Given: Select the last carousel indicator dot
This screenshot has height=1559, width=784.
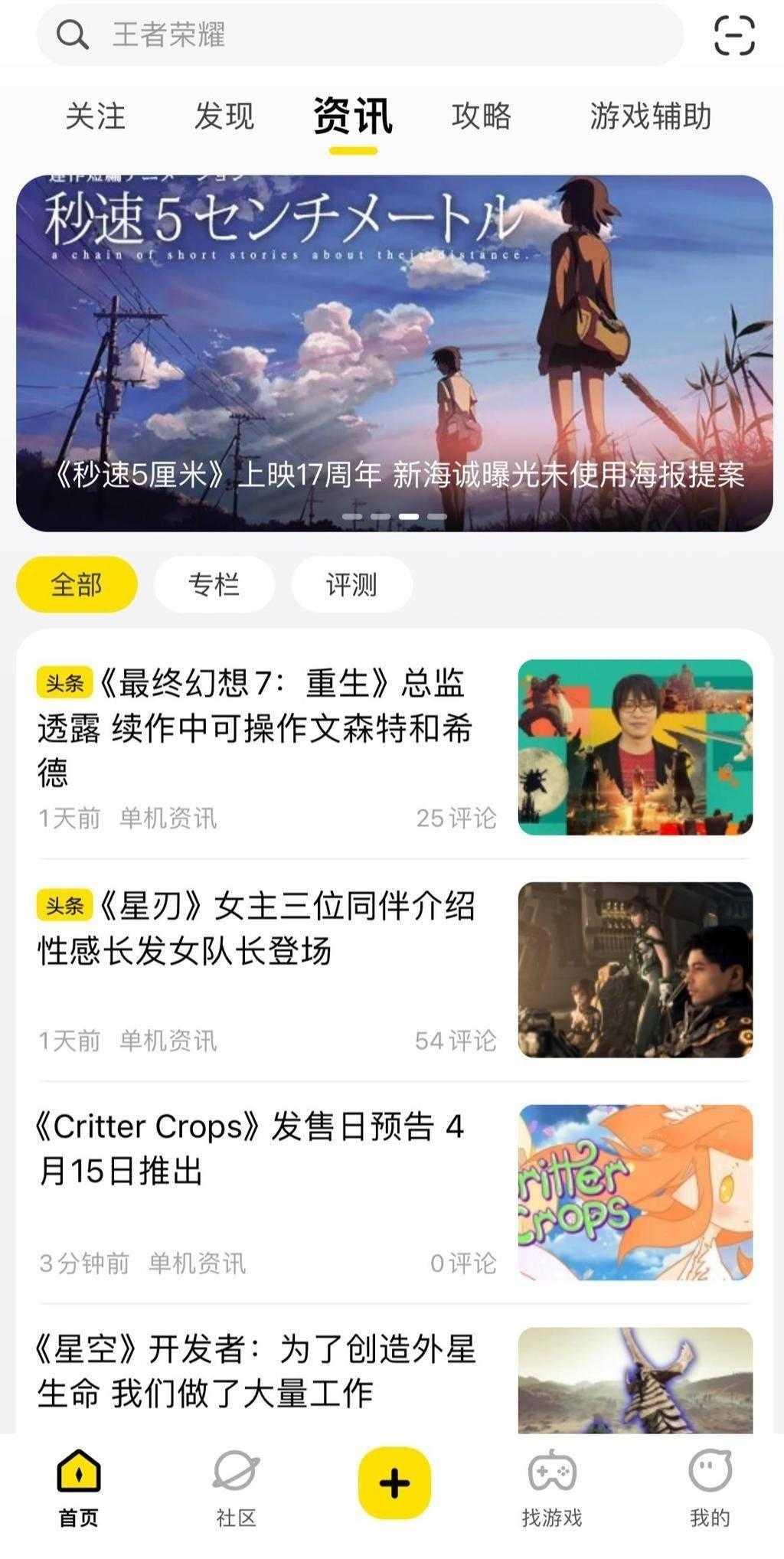Looking at the screenshot, I should pos(437,516).
